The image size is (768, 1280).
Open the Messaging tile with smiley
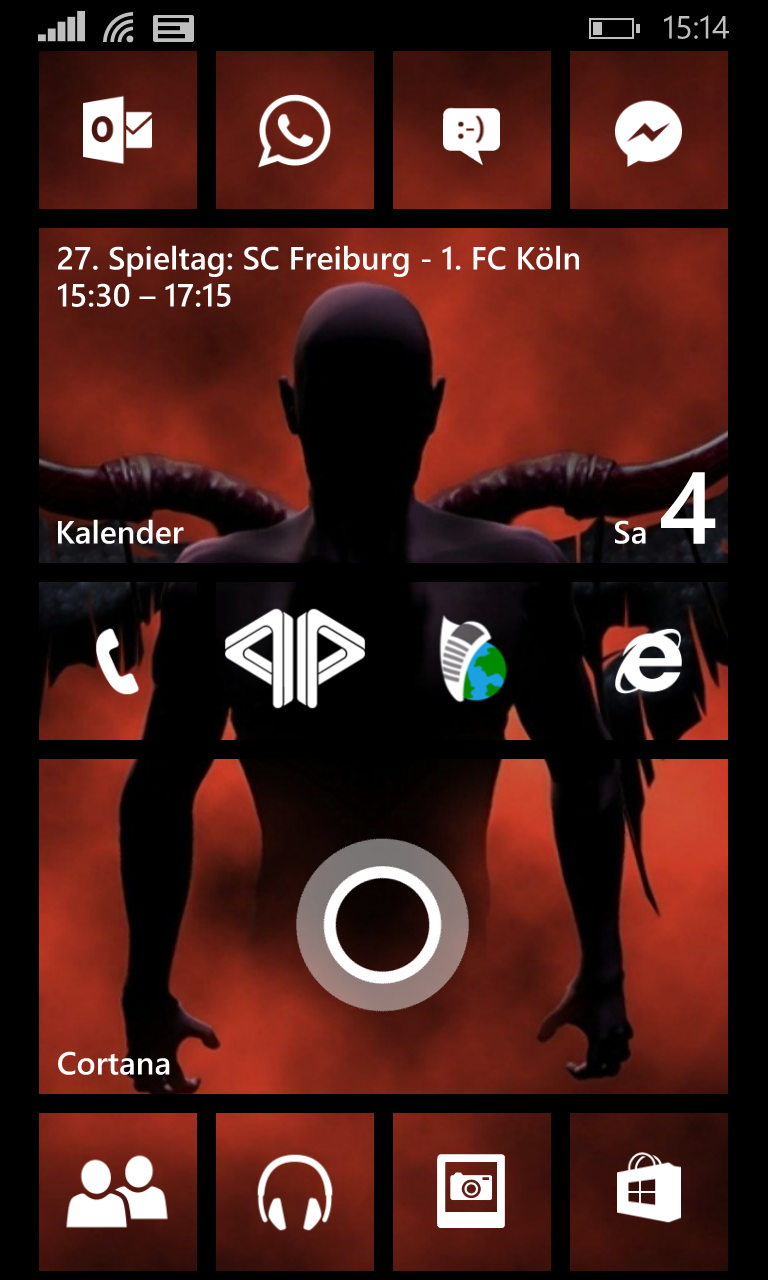(x=472, y=130)
